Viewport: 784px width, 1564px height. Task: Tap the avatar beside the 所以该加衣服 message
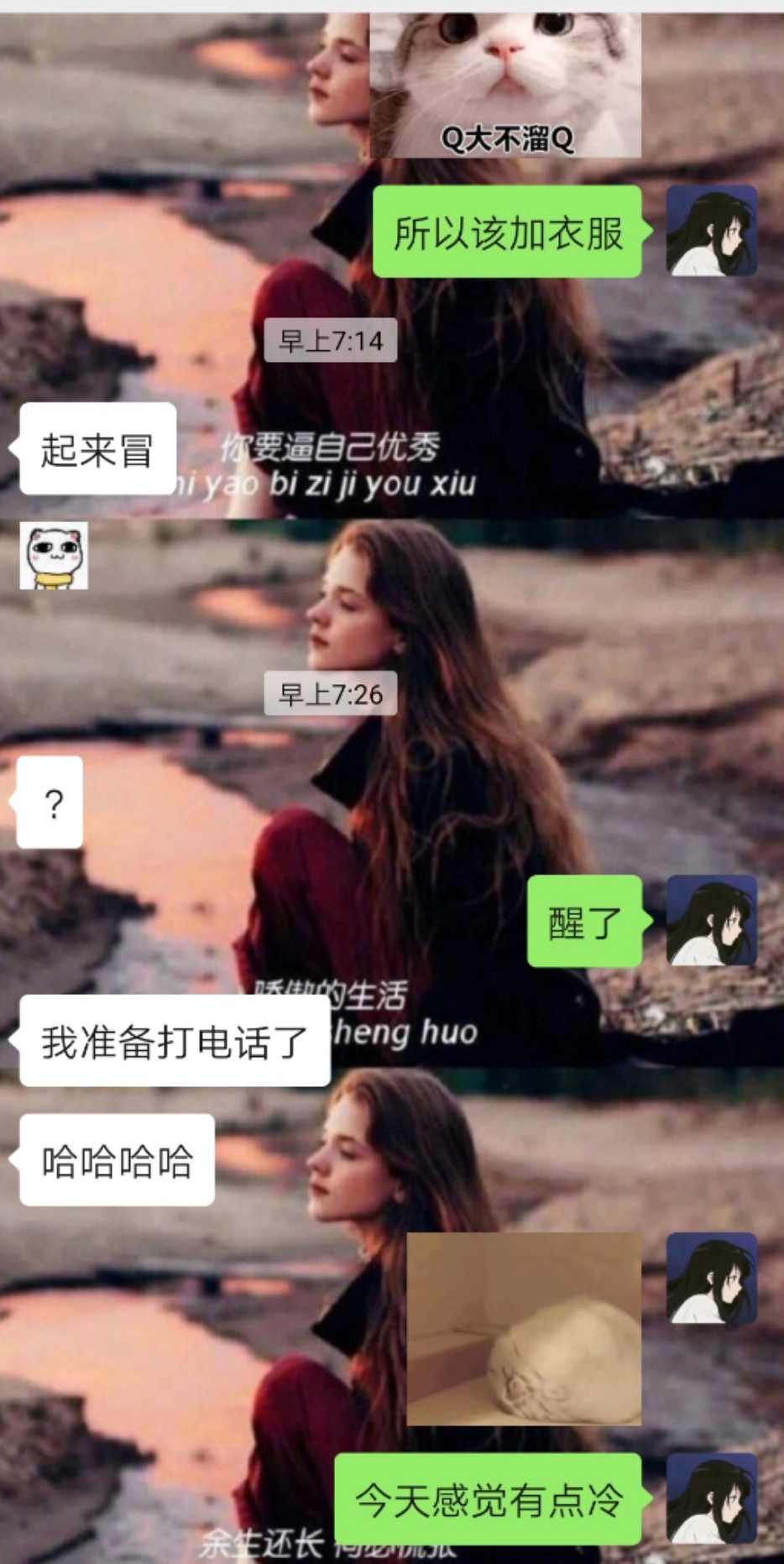click(x=712, y=231)
